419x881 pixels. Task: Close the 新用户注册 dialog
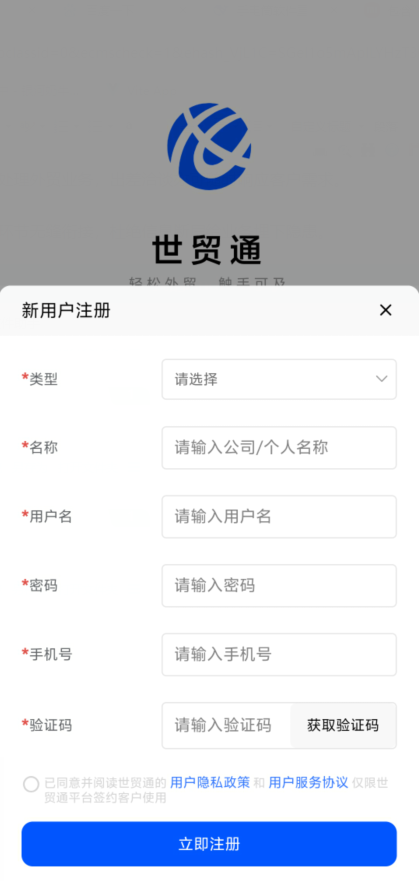click(x=385, y=310)
